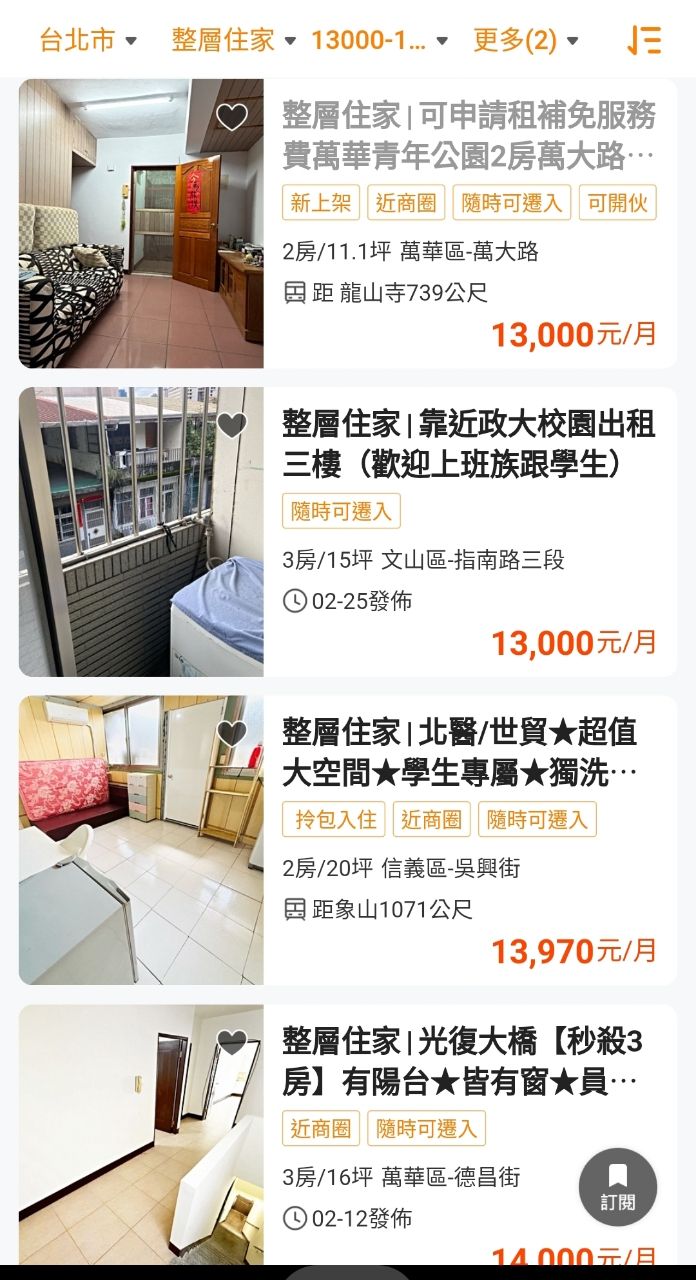Image resolution: width=696 pixels, height=1280 pixels.
Task: Open the 萬華青年公園2房 listing
Action: click(468, 136)
